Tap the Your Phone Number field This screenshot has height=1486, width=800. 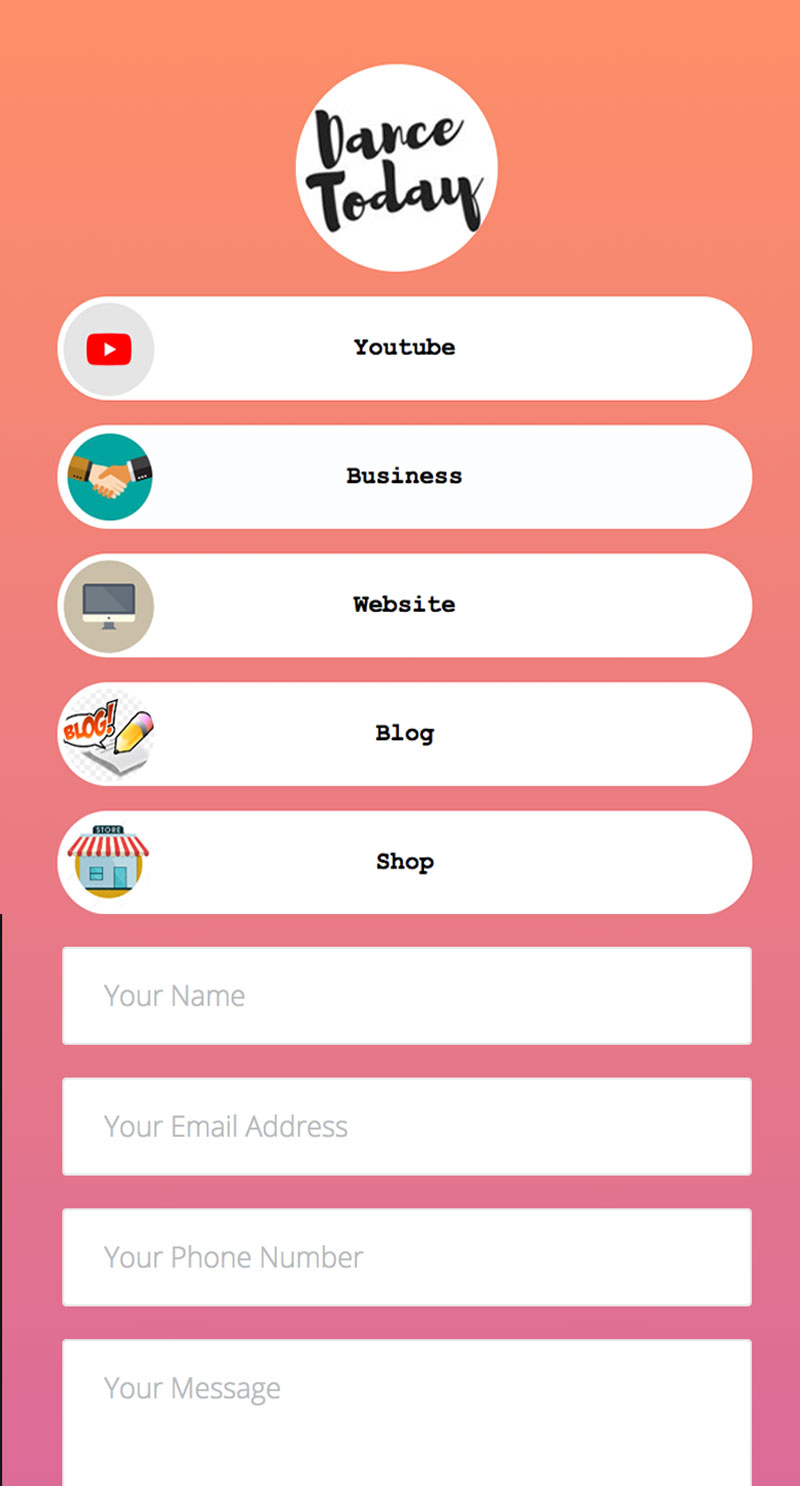point(406,1258)
